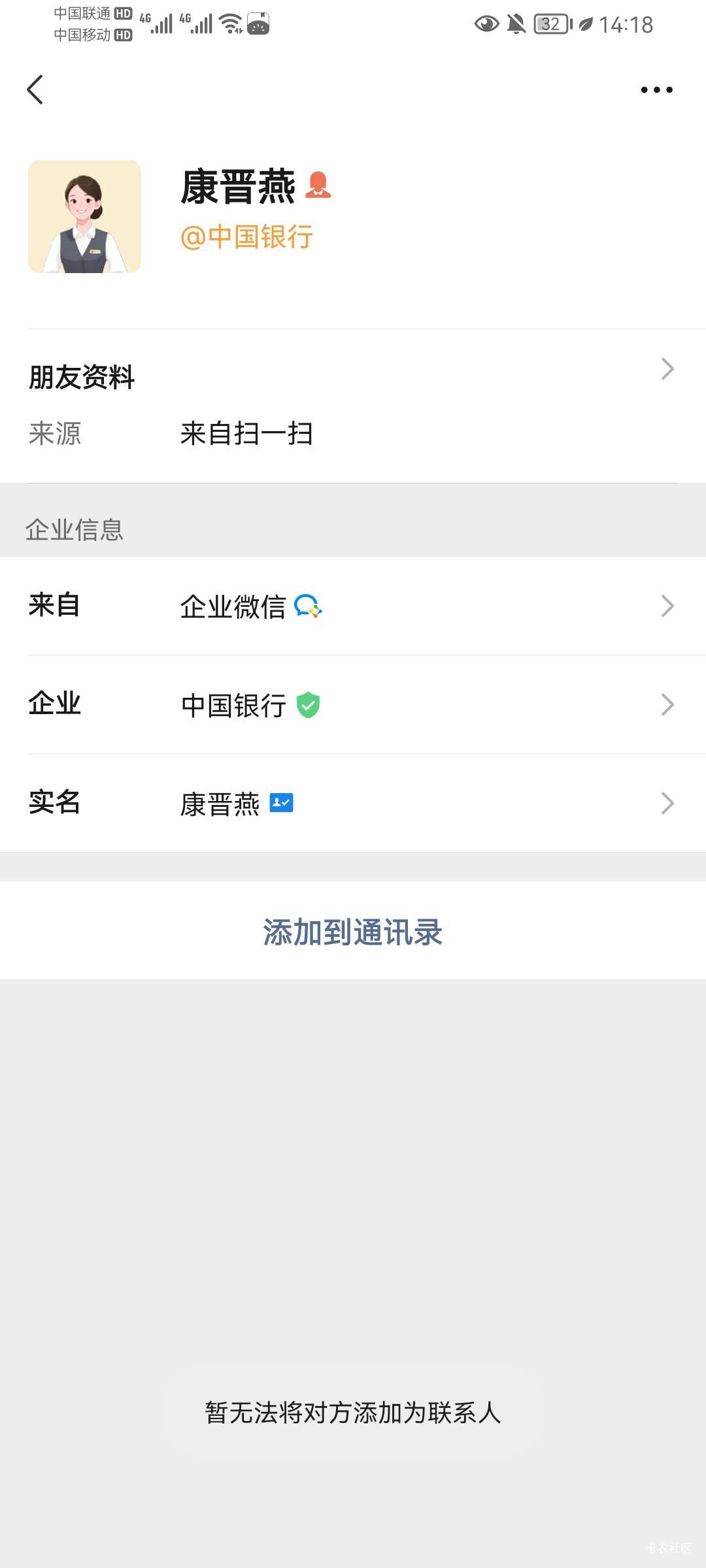This screenshot has width=706, height=1568.
Task: Open the three-dot overflow menu
Action: tap(656, 90)
